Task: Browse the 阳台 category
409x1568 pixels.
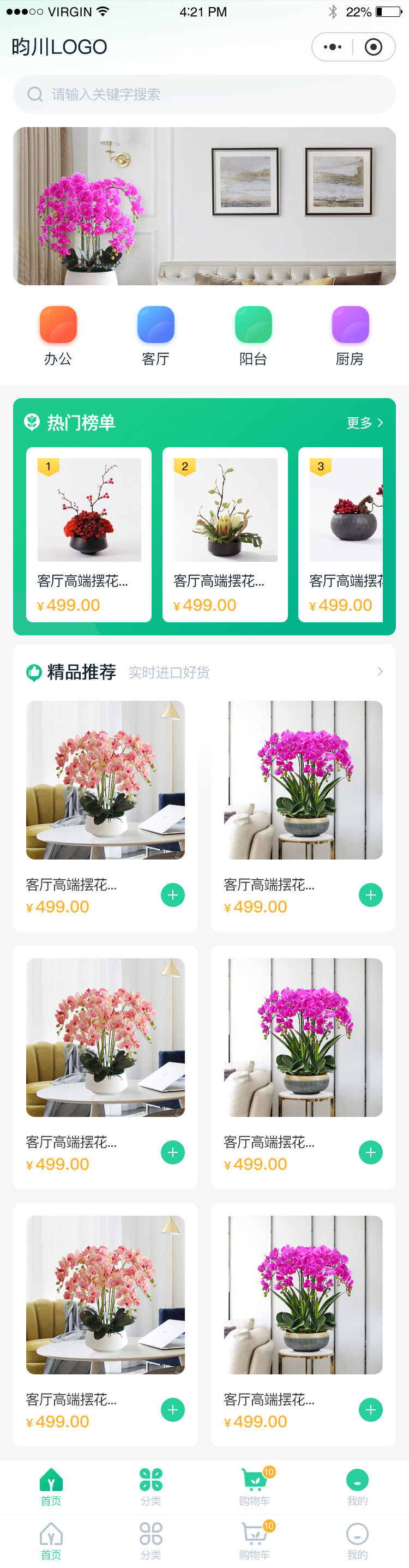Action: (253, 335)
